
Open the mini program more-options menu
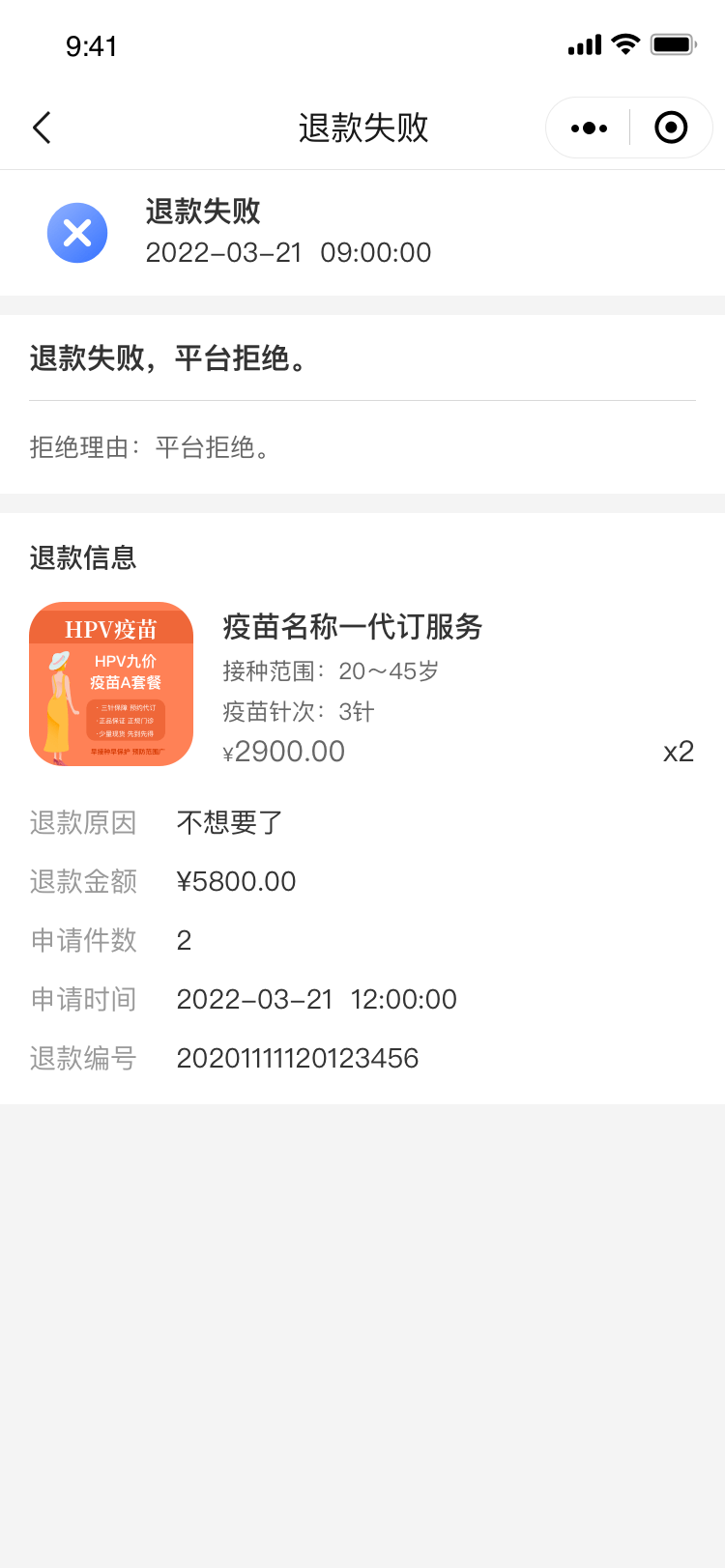(589, 128)
